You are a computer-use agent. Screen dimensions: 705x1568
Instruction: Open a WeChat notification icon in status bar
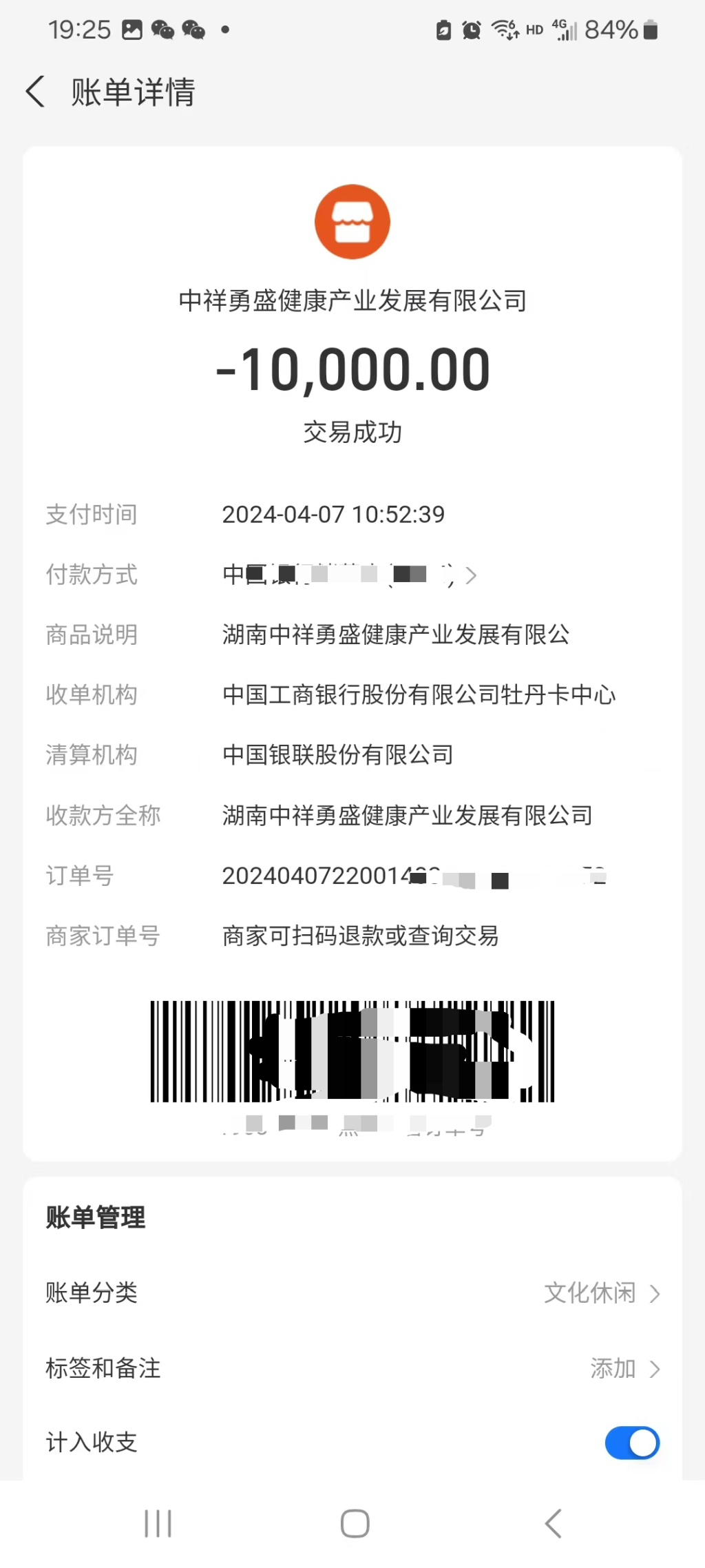tap(164, 29)
